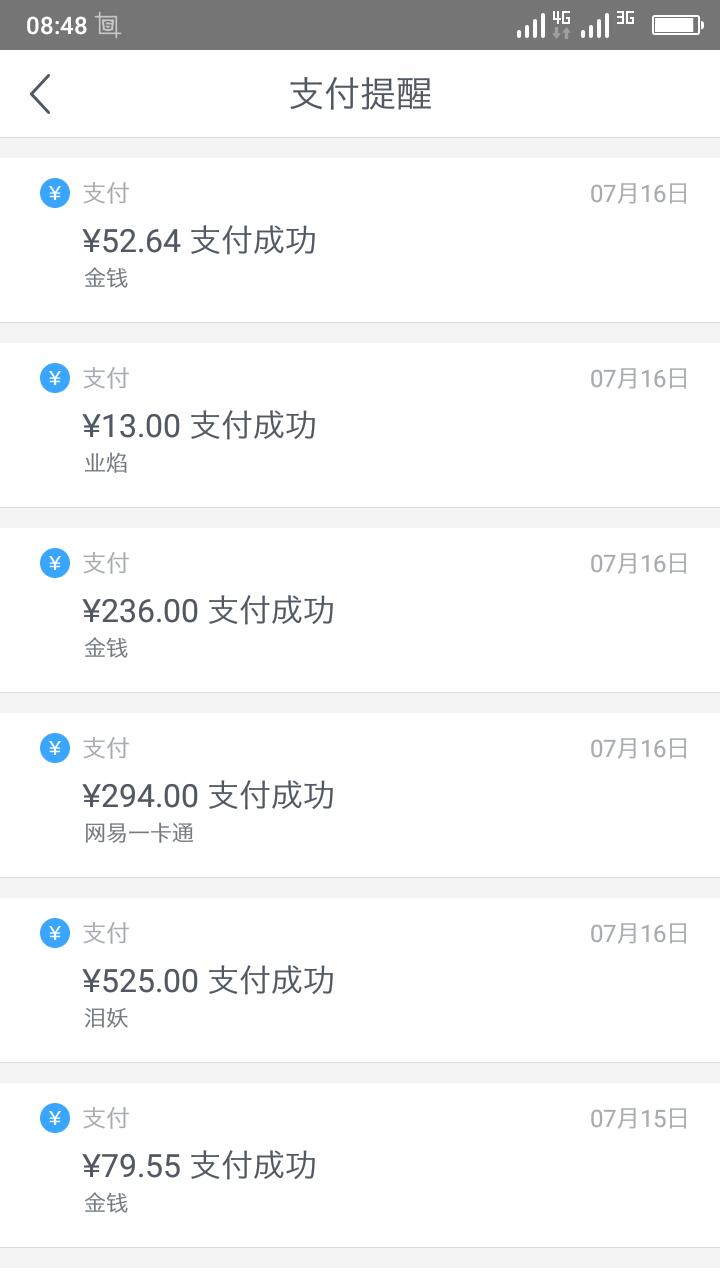The image size is (720, 1280).
Task: Open the ¥294.00 网易一卡通 payment
Action: click(x=360, y=795)
